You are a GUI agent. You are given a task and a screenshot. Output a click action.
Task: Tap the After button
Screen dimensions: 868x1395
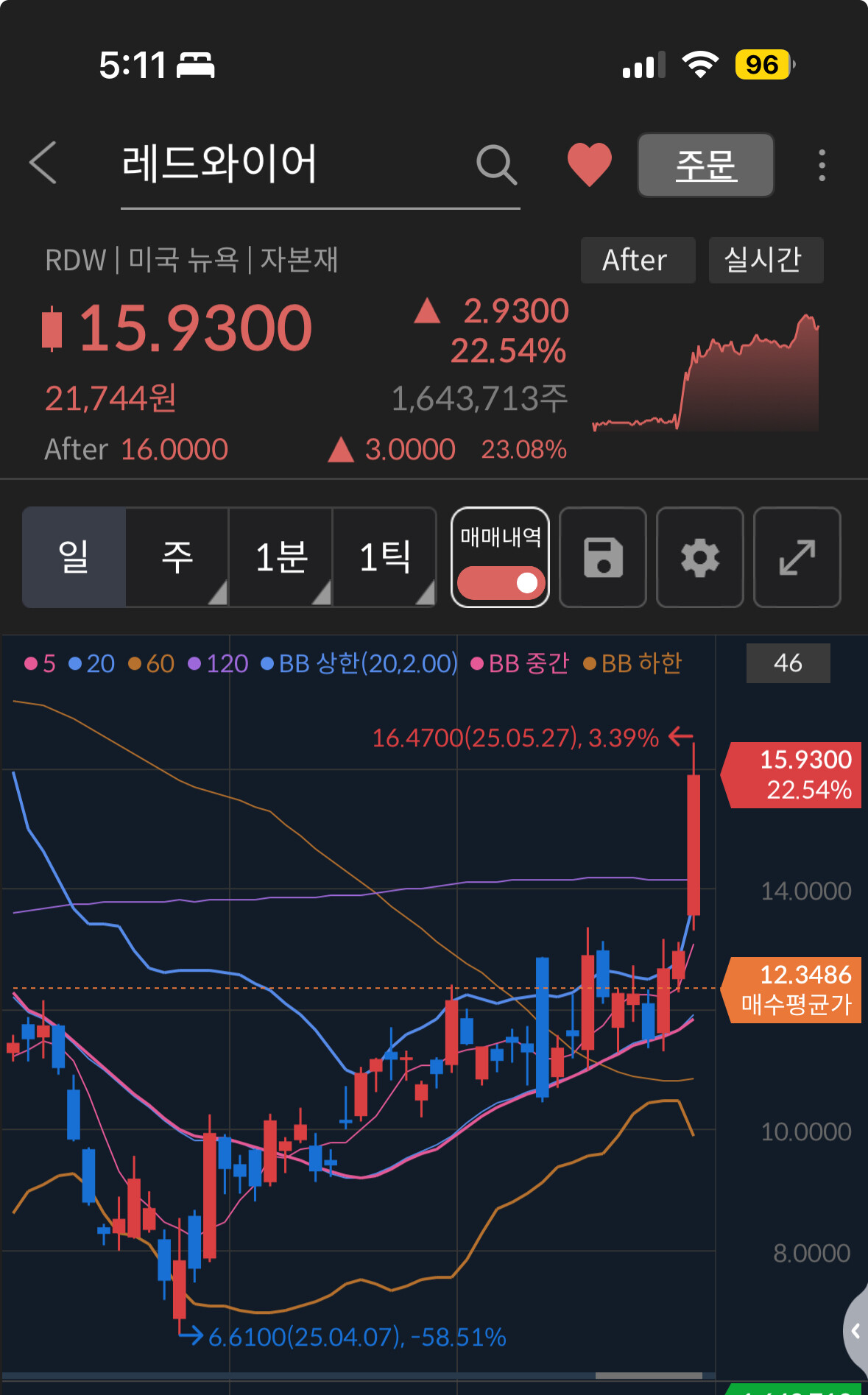pos(638,260)
